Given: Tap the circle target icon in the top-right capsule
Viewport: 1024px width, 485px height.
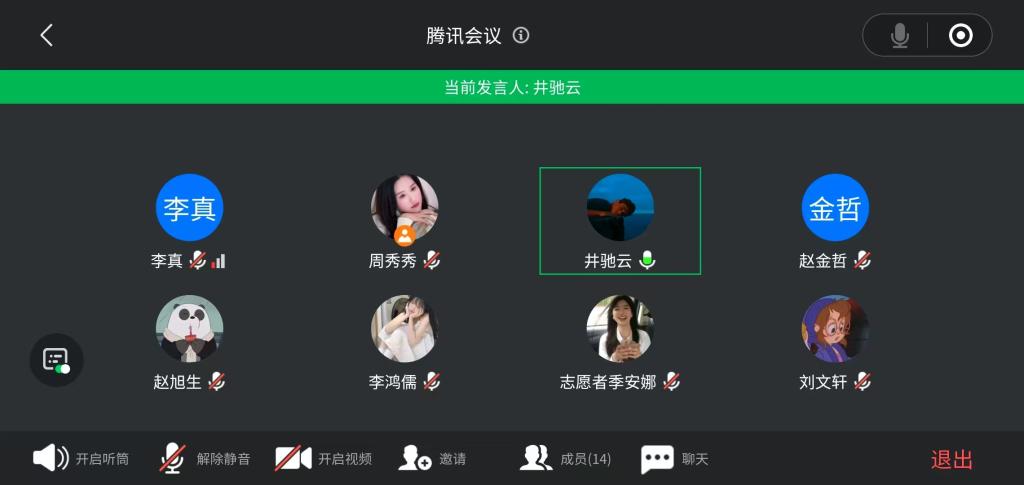Looking at the screenshot, I should point(960,36).
